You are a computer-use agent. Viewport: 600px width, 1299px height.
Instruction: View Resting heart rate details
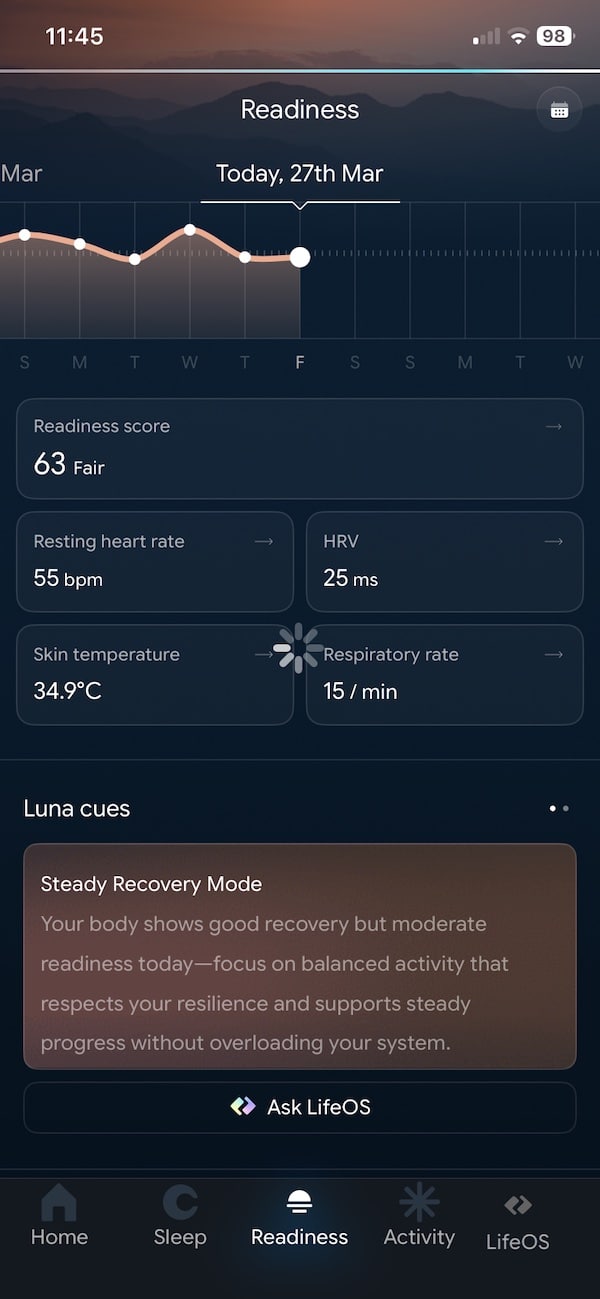point(155,561)
